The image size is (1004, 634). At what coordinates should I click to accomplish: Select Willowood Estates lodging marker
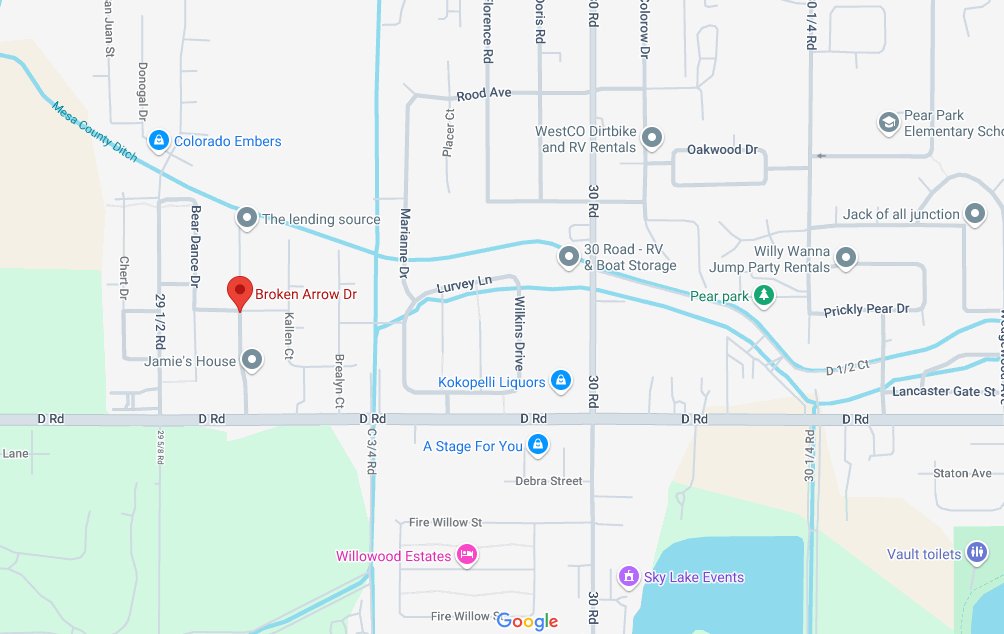466,555
